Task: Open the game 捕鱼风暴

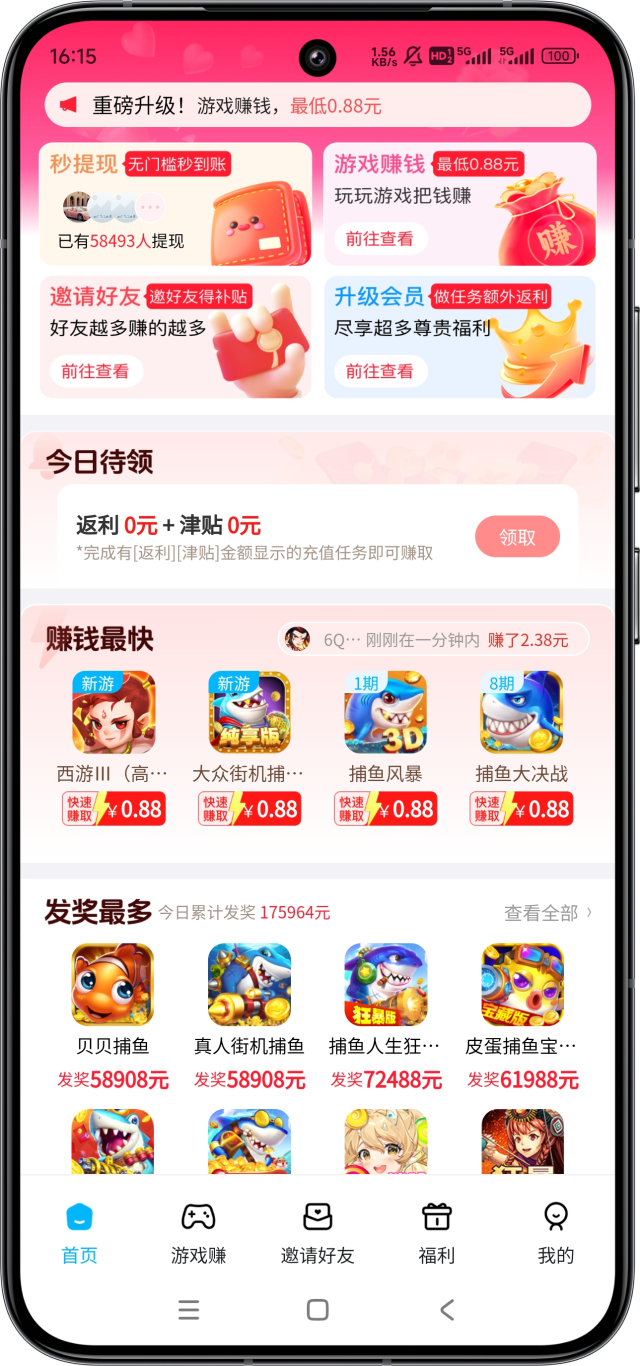Action: [385, 712]
